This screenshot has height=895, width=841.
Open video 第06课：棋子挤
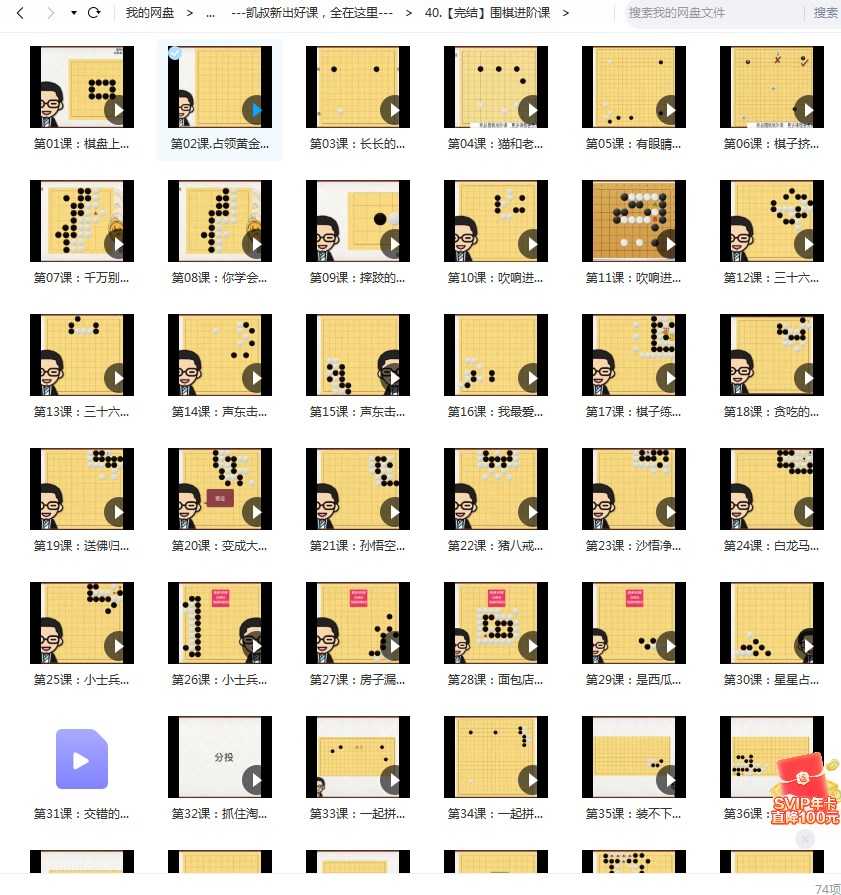(x=771, y=87)
